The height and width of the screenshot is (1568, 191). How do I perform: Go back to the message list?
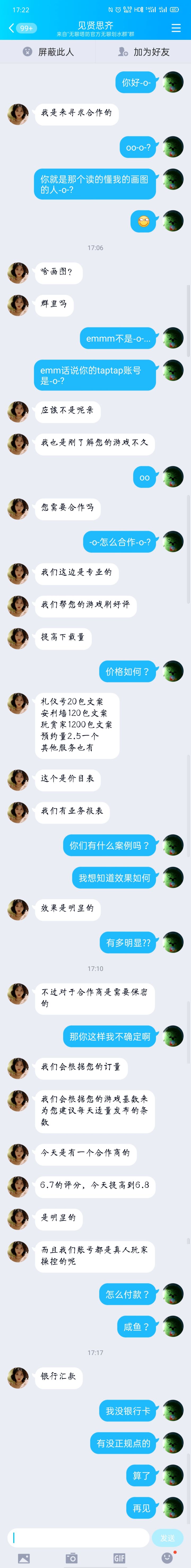(x=21, y=28)
